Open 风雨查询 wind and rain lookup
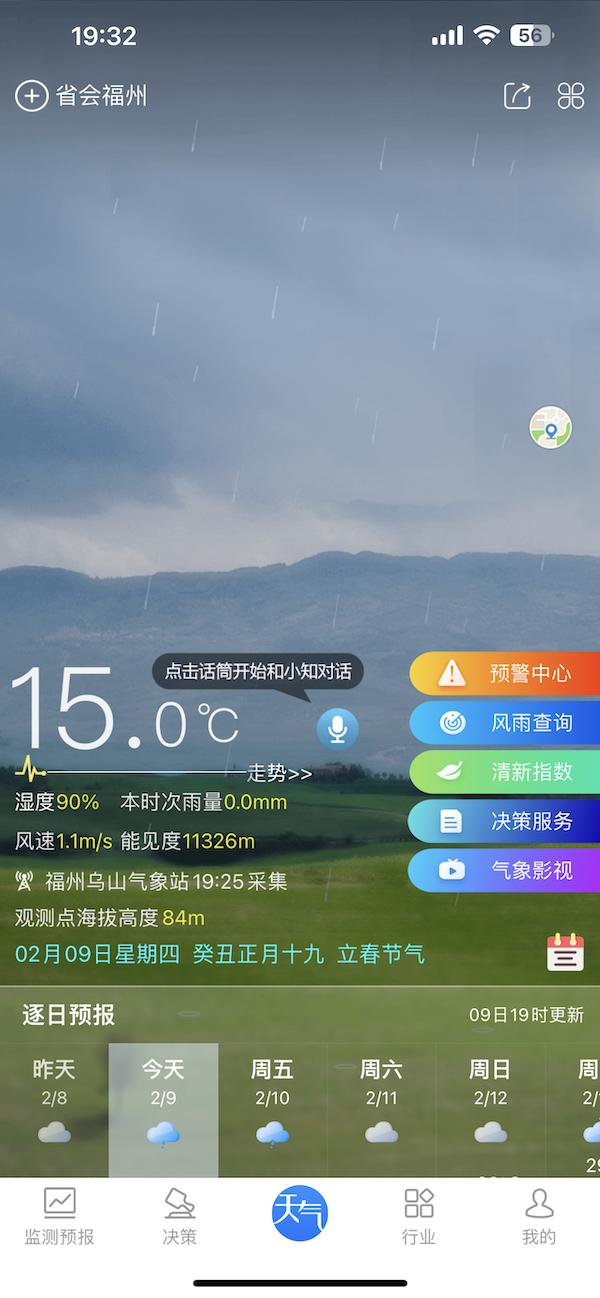The image size is (600, 1298). pos(505,722)
